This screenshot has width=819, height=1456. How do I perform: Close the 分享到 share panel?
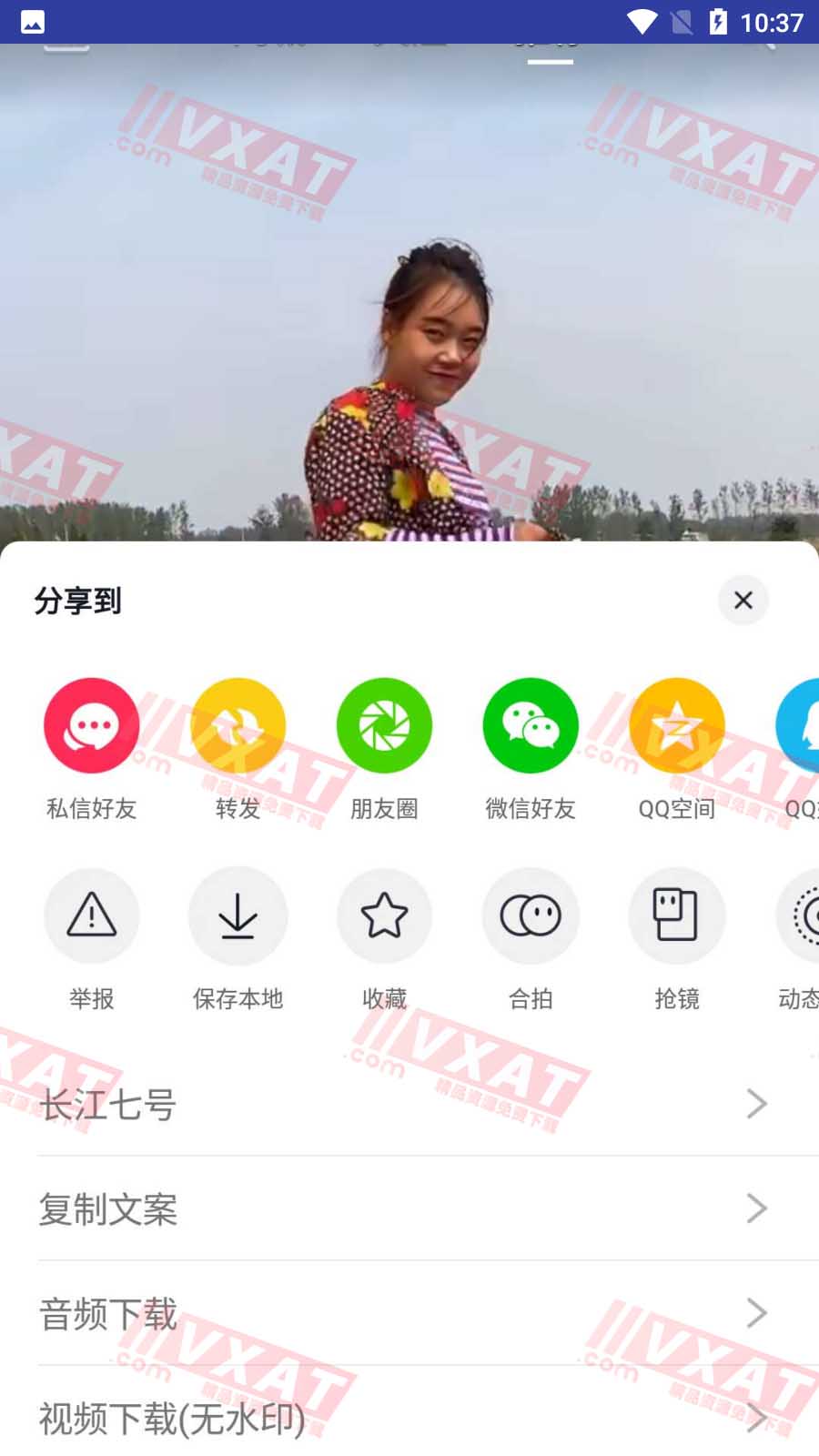click(x=743, y=600)
